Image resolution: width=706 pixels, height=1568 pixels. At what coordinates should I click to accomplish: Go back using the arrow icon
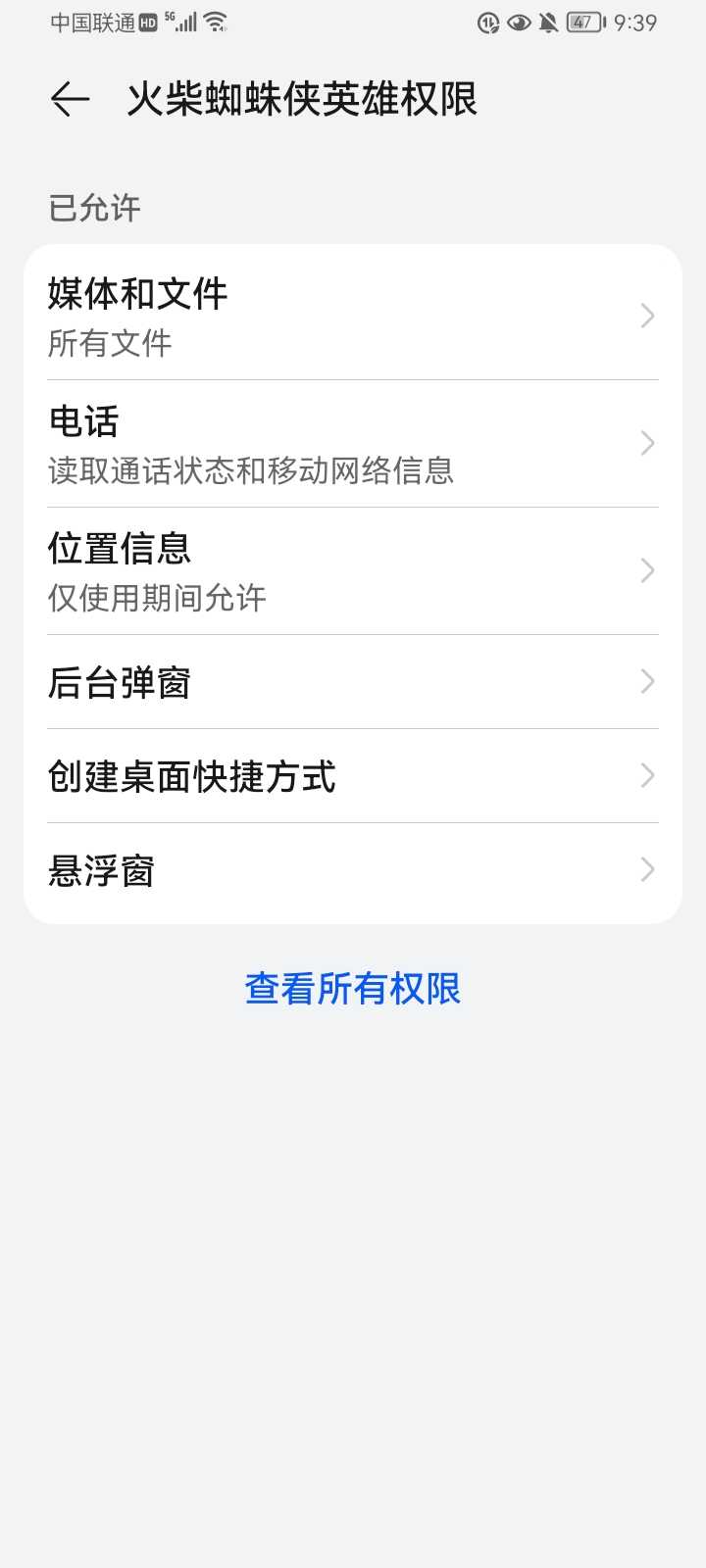(x=71, y=99)
